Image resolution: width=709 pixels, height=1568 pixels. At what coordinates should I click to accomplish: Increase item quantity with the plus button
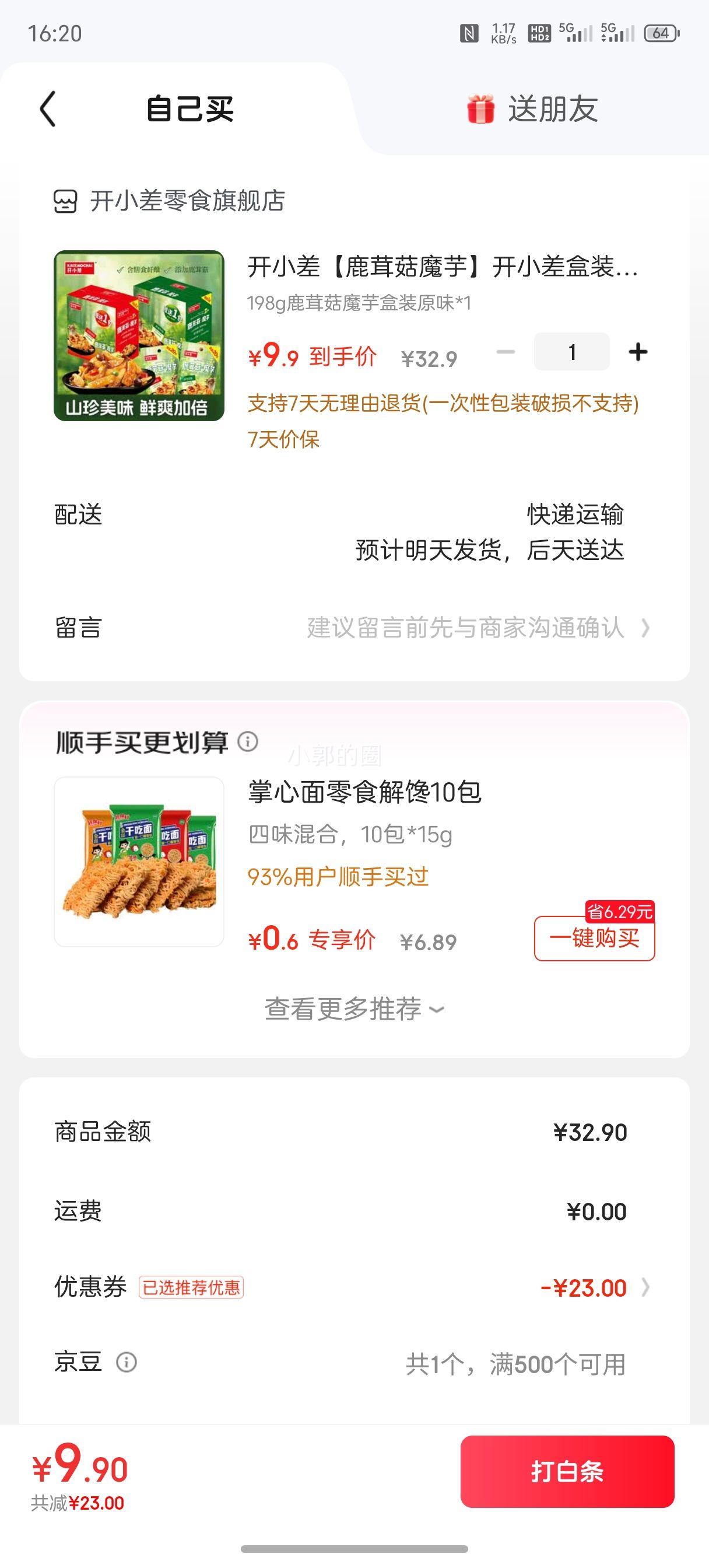click(x=637, y=351)
